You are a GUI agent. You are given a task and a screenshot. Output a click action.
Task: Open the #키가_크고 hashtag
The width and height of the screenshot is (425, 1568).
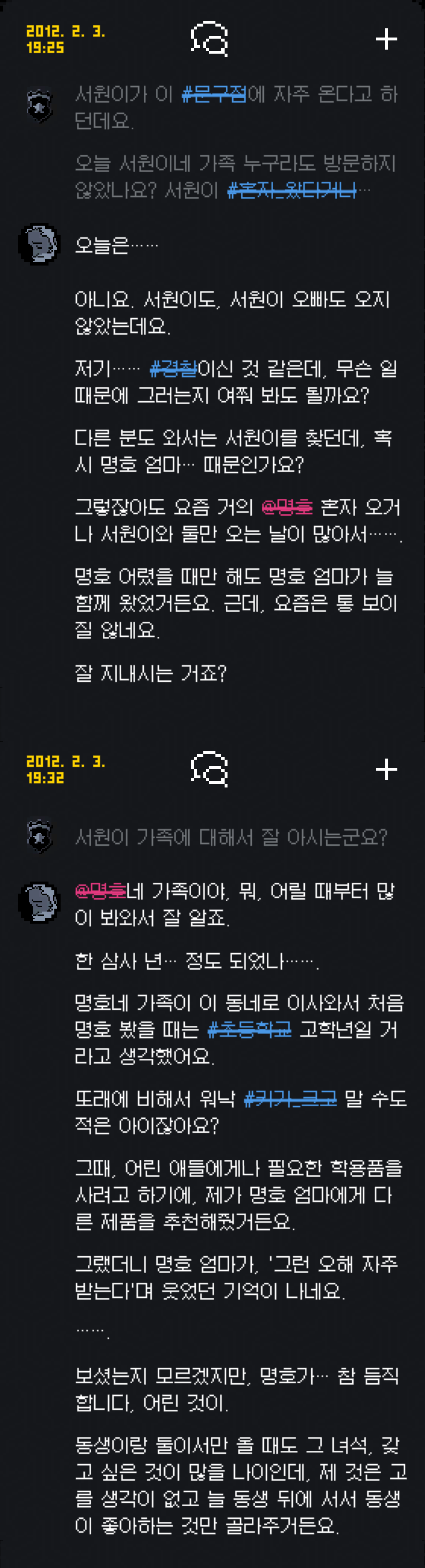[x=290, y=1099]
